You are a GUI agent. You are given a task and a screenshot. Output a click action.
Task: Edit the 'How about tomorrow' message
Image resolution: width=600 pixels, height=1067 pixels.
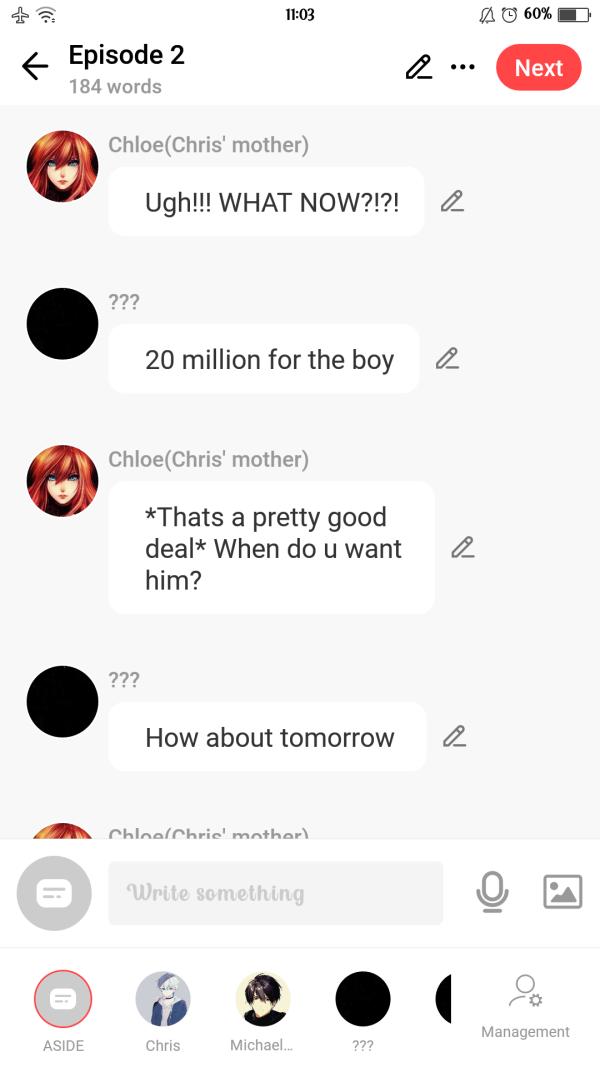click(454, 737)
